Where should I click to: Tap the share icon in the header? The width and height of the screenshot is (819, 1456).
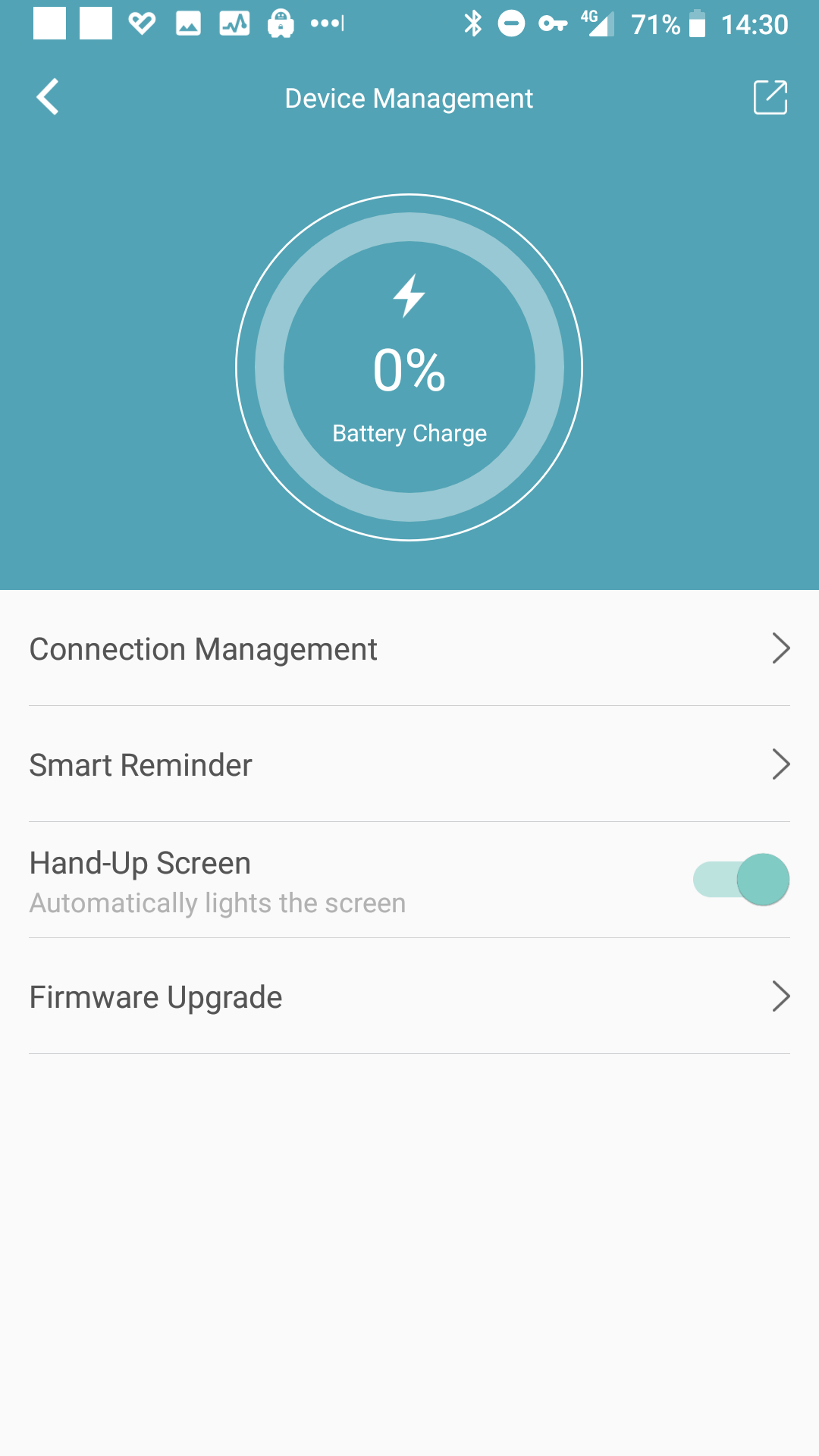tap(770, 97)
